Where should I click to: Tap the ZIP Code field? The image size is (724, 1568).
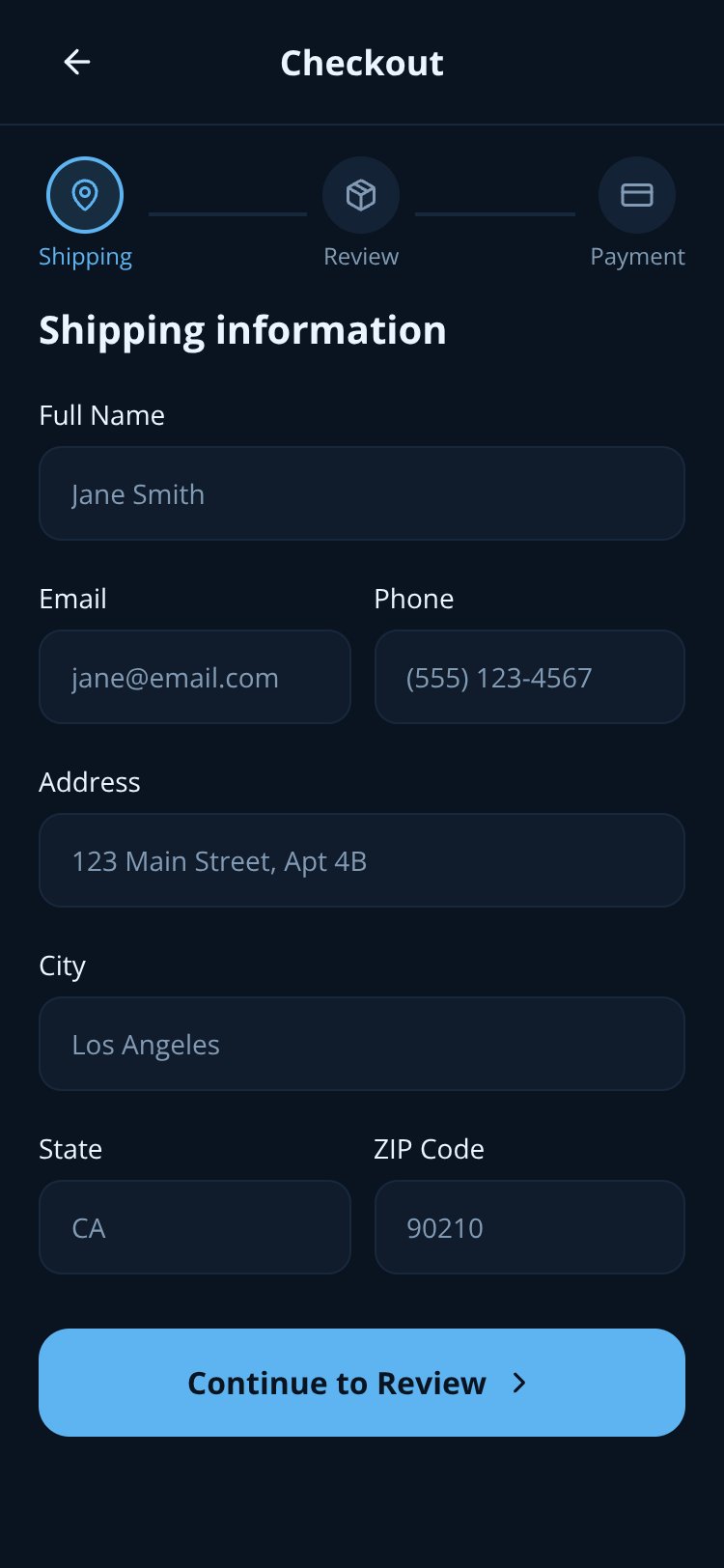click(530, 1227)
